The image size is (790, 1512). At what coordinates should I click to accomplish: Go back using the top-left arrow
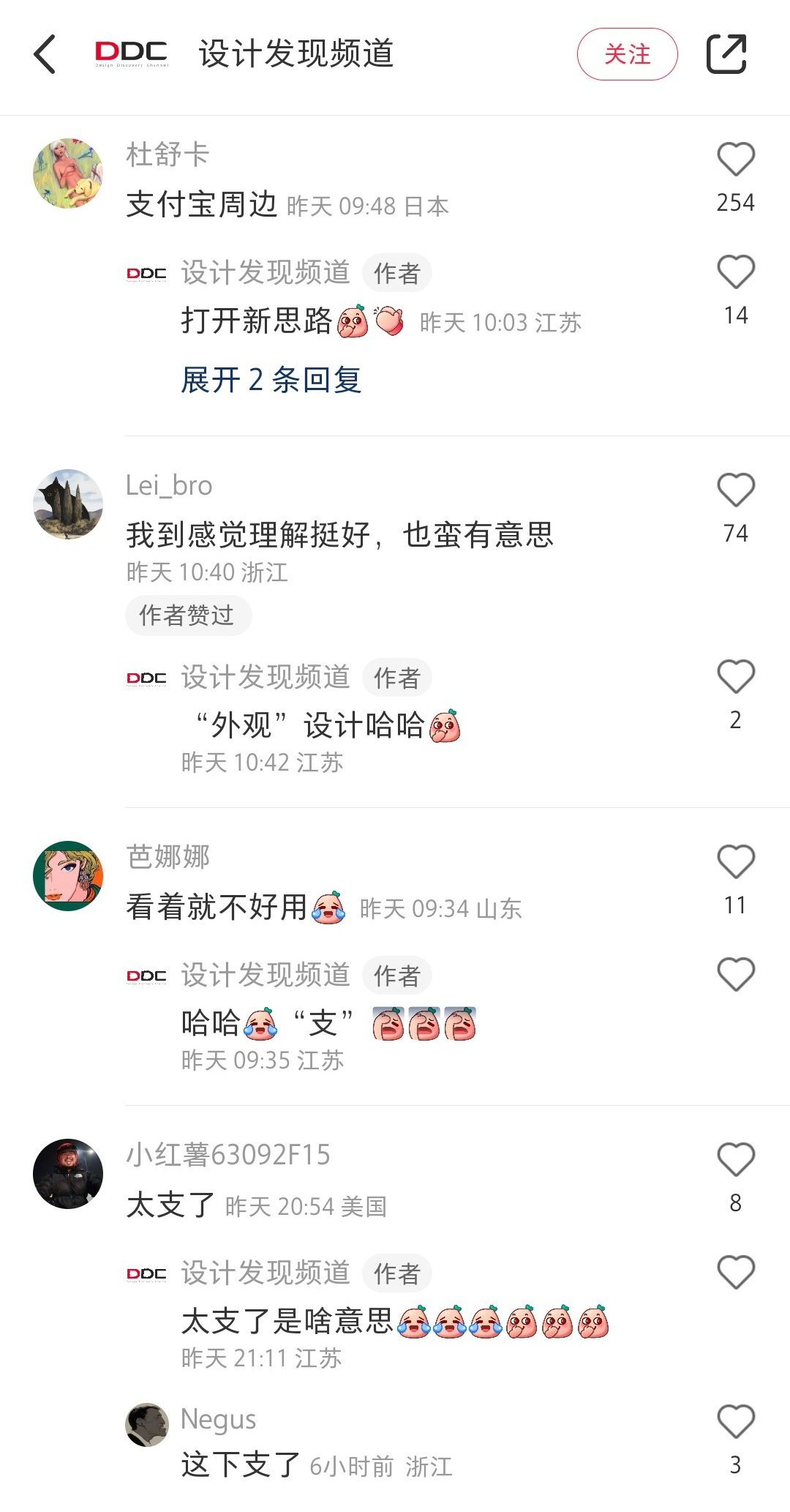pos(45,54)
